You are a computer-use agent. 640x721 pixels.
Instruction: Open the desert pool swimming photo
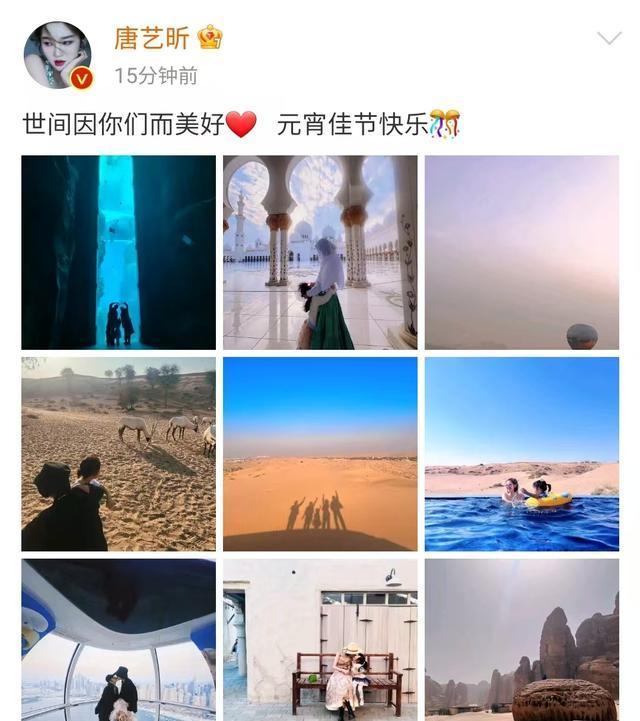pyautogui.click(x=522, y=454)
